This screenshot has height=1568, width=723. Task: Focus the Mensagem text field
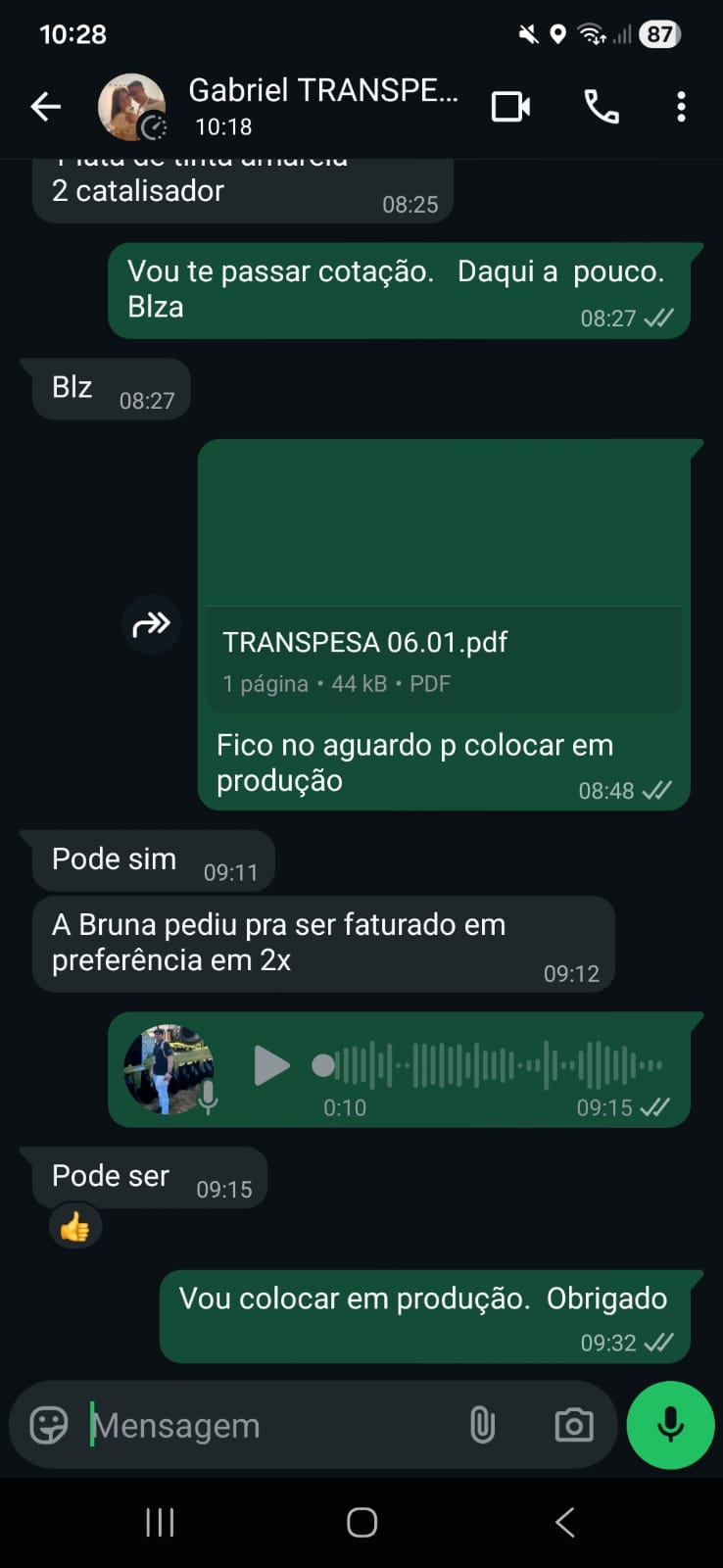pyautogui.click(x=265, y=1426)
